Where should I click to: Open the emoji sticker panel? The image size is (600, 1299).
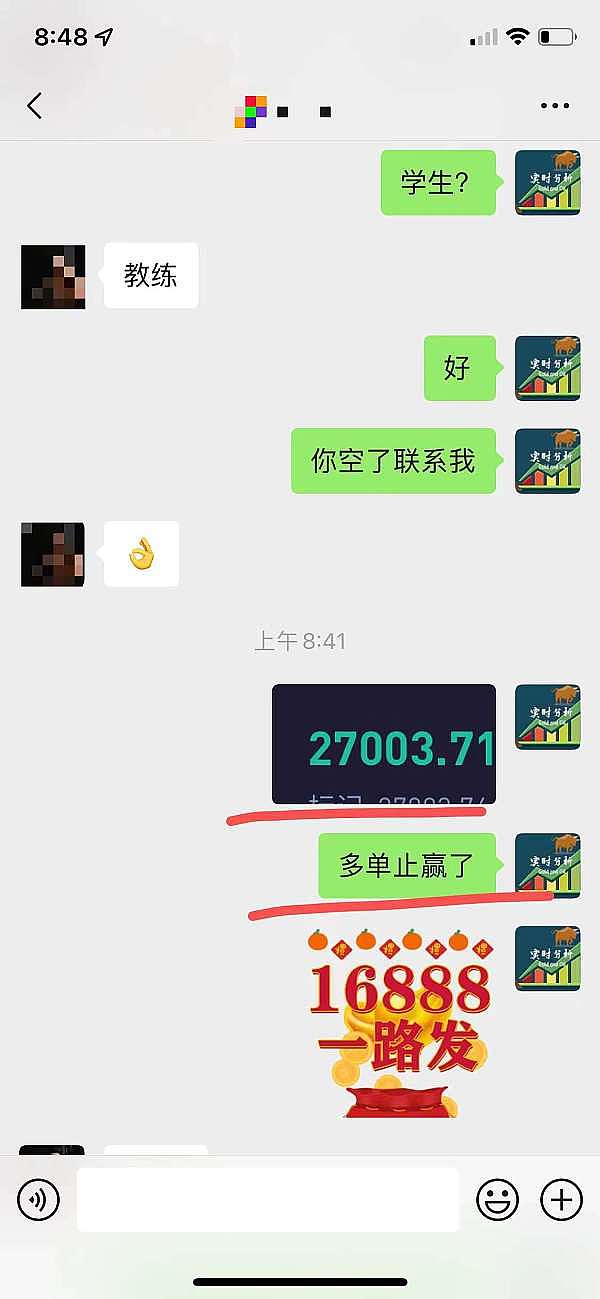click(x=497, y=1199)
